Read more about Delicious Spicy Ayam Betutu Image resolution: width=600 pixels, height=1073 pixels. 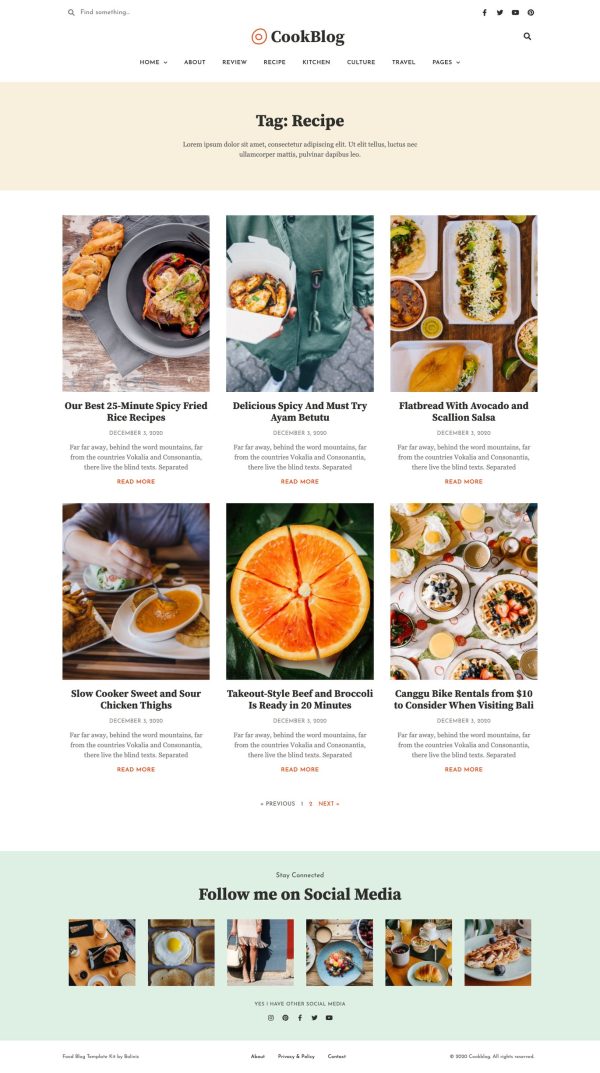(x=299, y=482)
